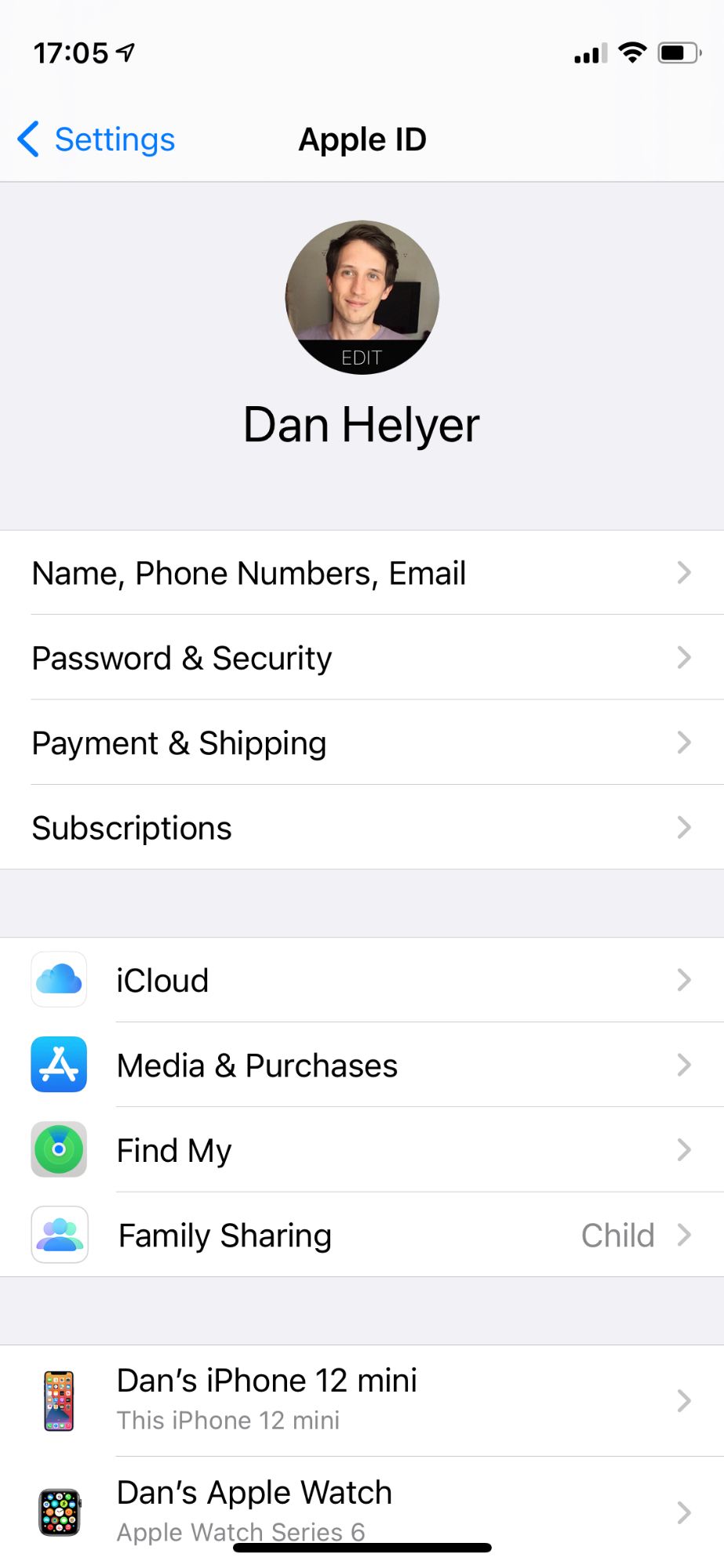The width and height of the screenshot is (724, 1568).
Task: Go back using the Settings link
Action: pos(94,139)
